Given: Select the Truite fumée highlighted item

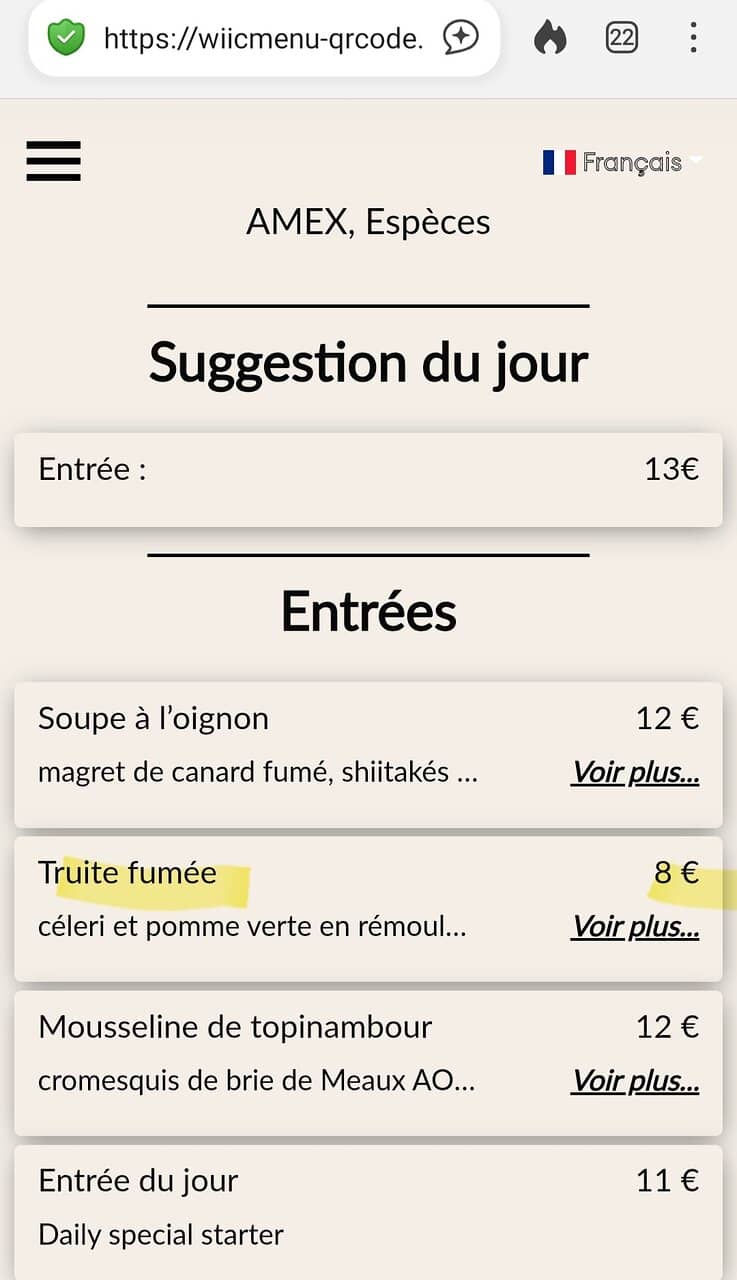Looking at the screenshot, I should point(128,872).
